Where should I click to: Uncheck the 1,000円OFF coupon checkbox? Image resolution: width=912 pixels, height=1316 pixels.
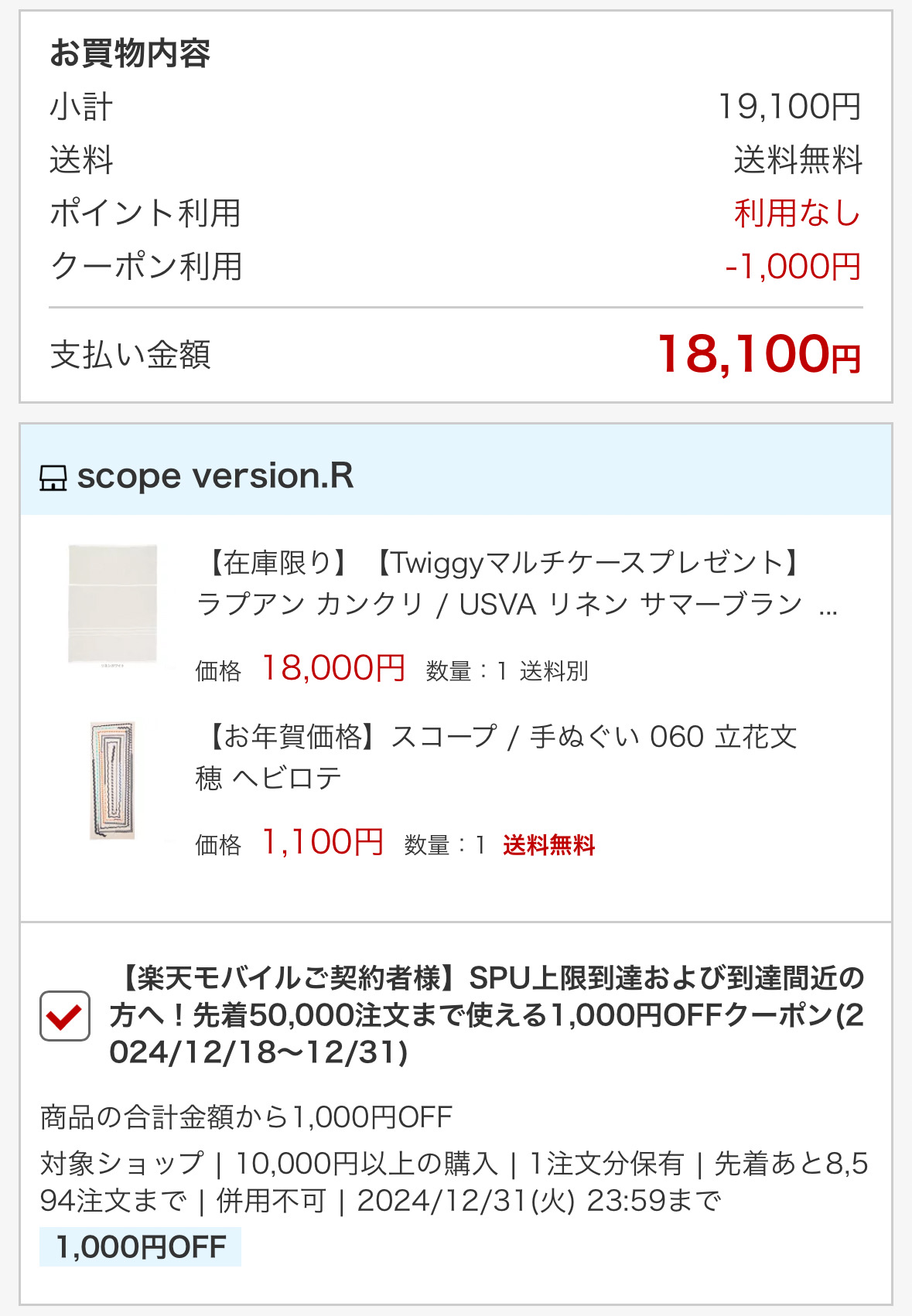(65, 1016)
